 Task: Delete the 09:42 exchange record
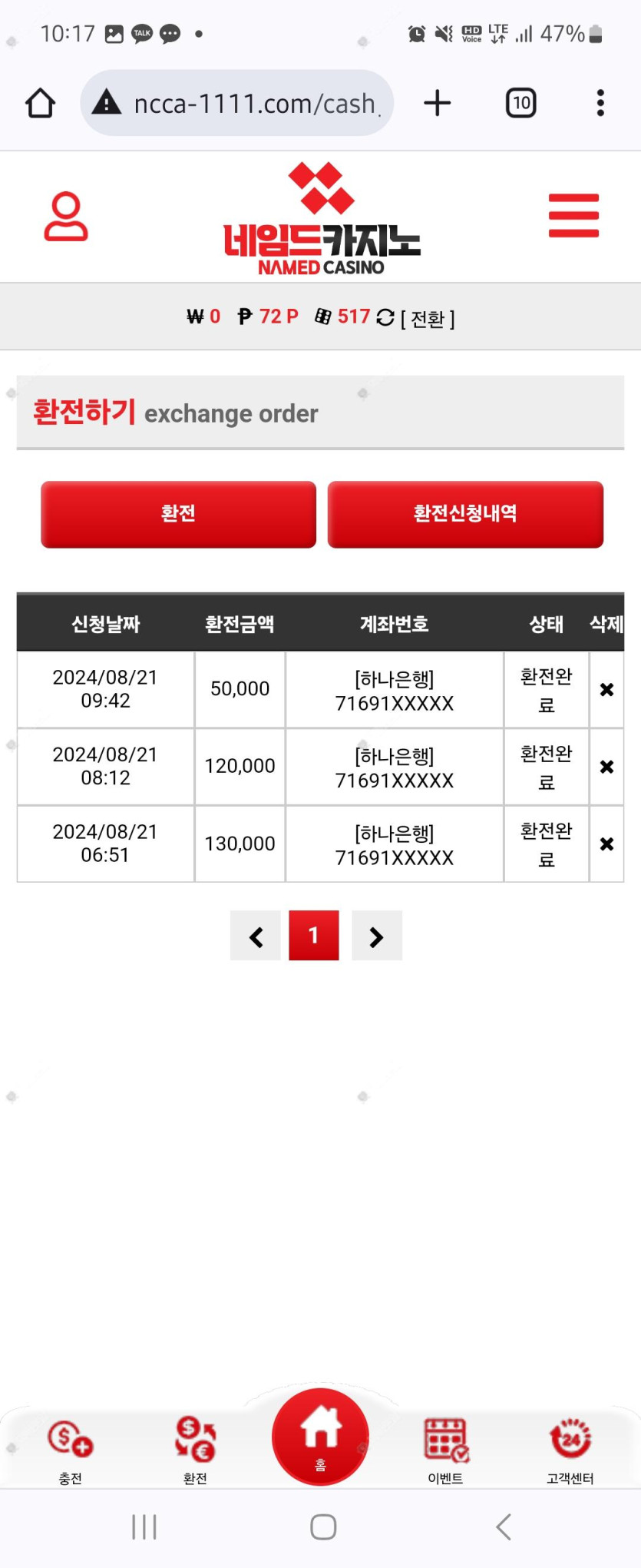(606, 690)
